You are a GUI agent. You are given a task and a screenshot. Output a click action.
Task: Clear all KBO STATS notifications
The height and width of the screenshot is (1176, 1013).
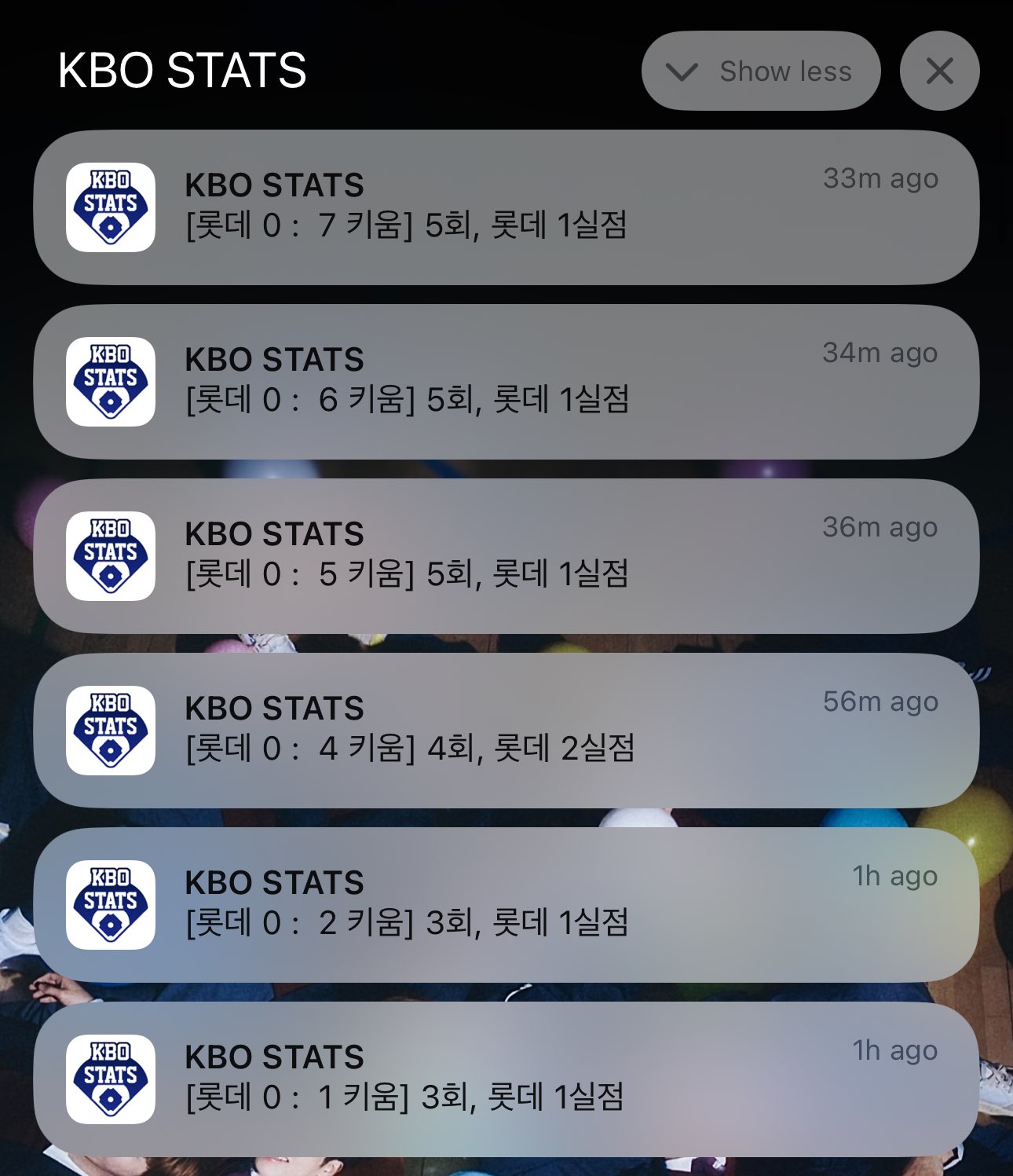click(939, 71)
